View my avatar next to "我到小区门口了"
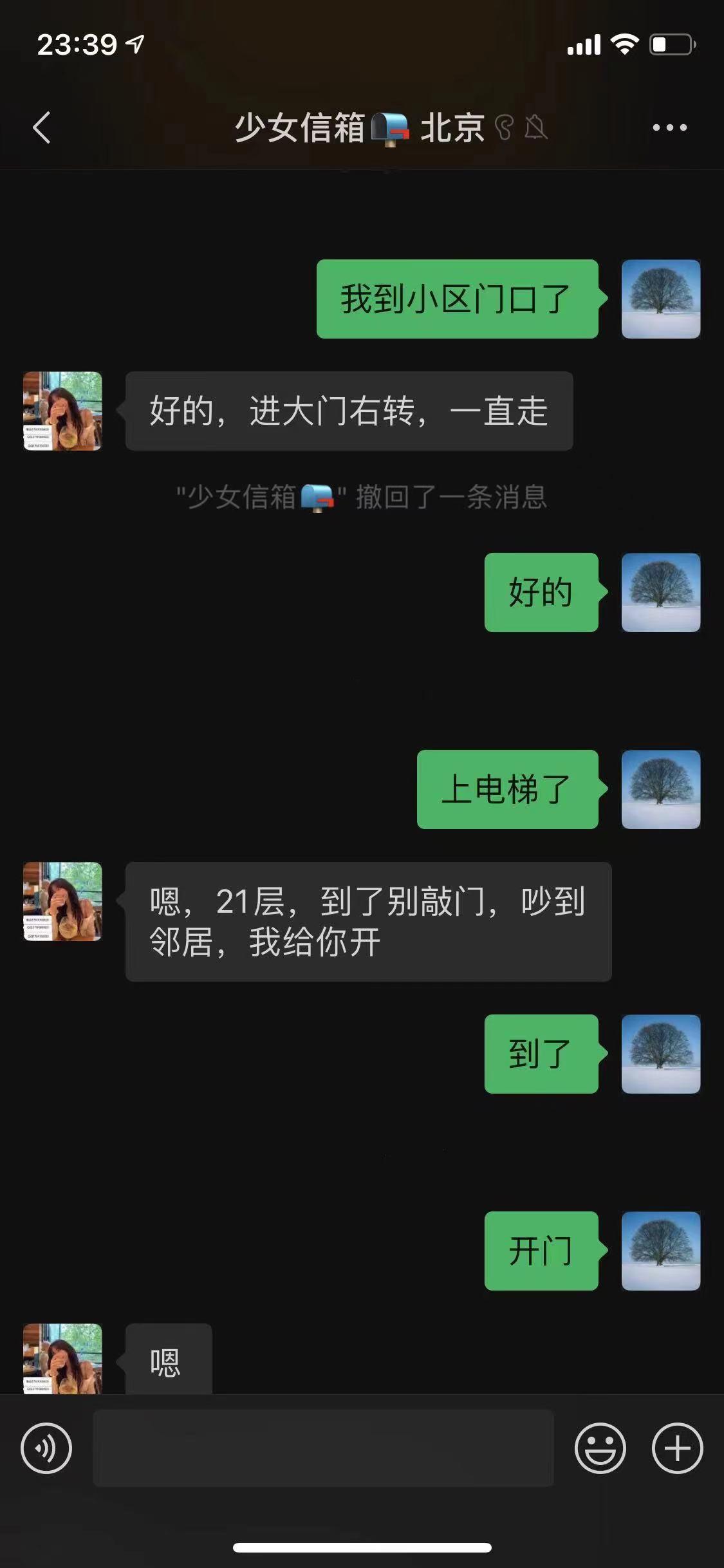Image resolution: width=724 pixels, height=1568 pixels. [x=660, y=299]
